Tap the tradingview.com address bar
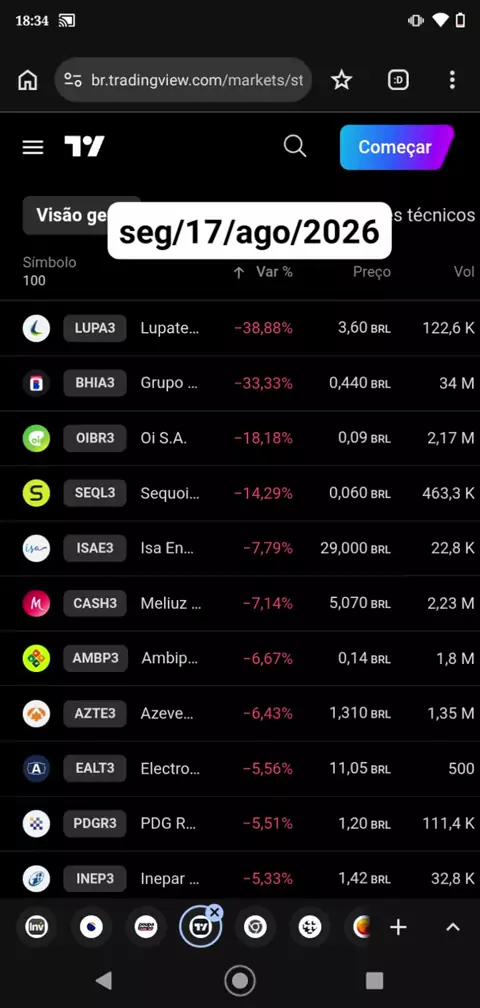This screenshot has height=1008, width=480. (x=183, y=80)
